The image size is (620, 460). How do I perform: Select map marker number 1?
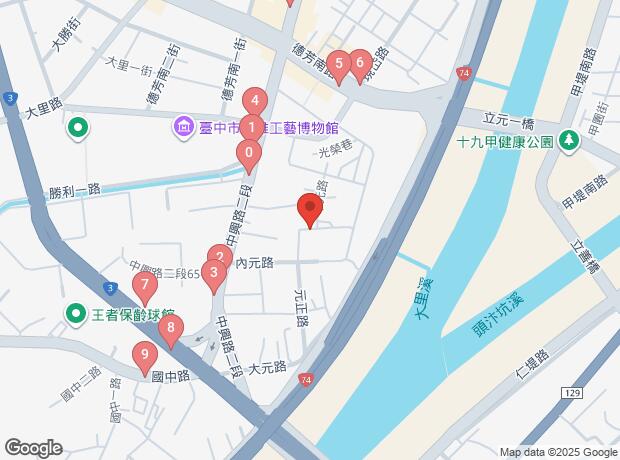click(252, 127)
